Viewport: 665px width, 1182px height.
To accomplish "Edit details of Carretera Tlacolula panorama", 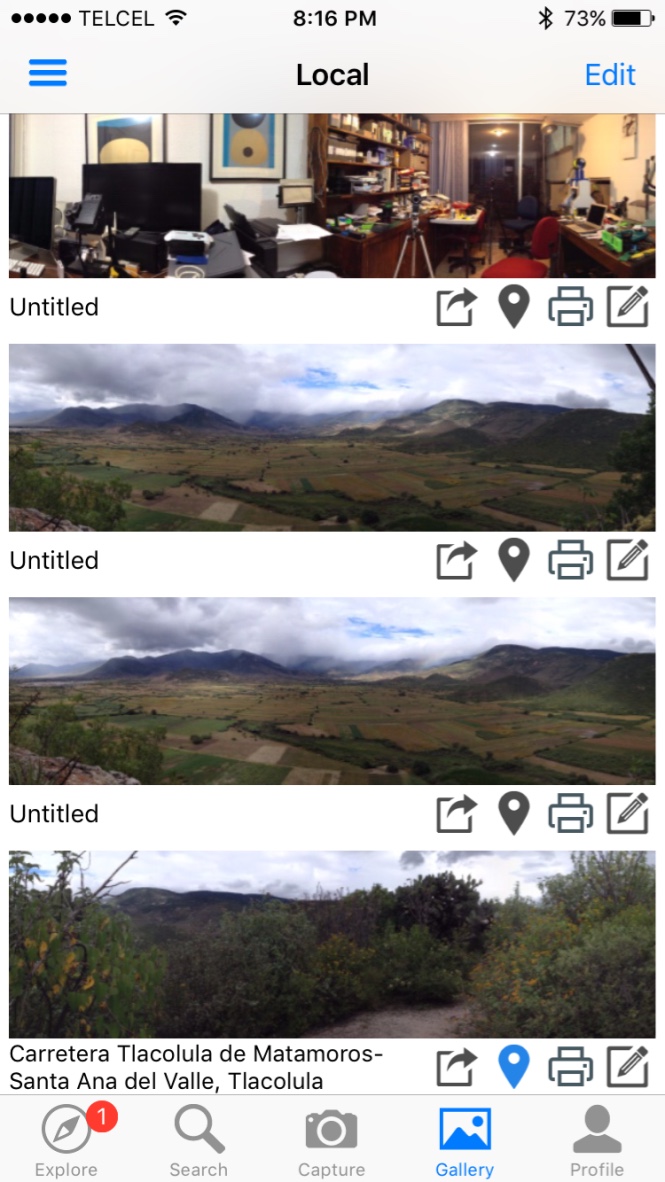I will [x=628, y=1067].
